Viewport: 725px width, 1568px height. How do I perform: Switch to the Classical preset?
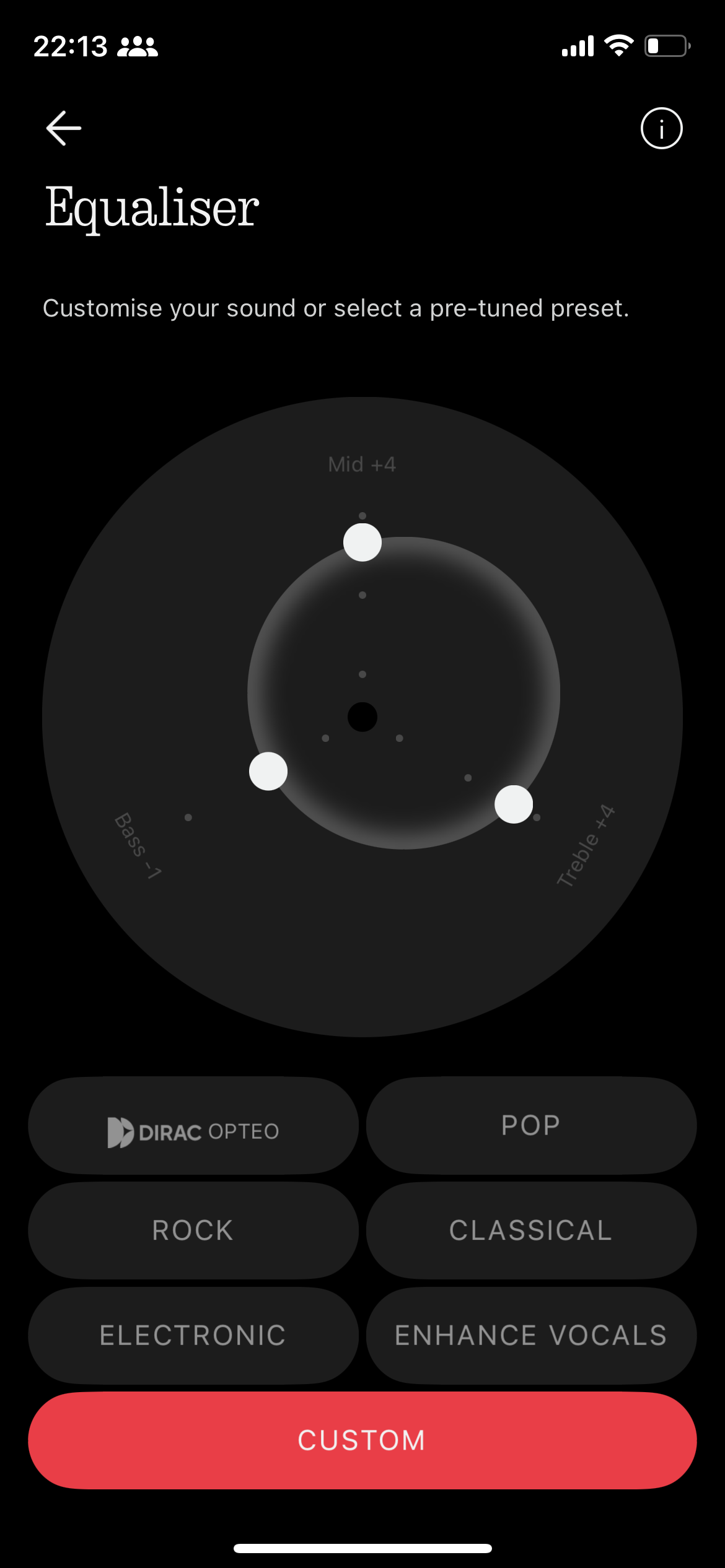[531, 1230]
